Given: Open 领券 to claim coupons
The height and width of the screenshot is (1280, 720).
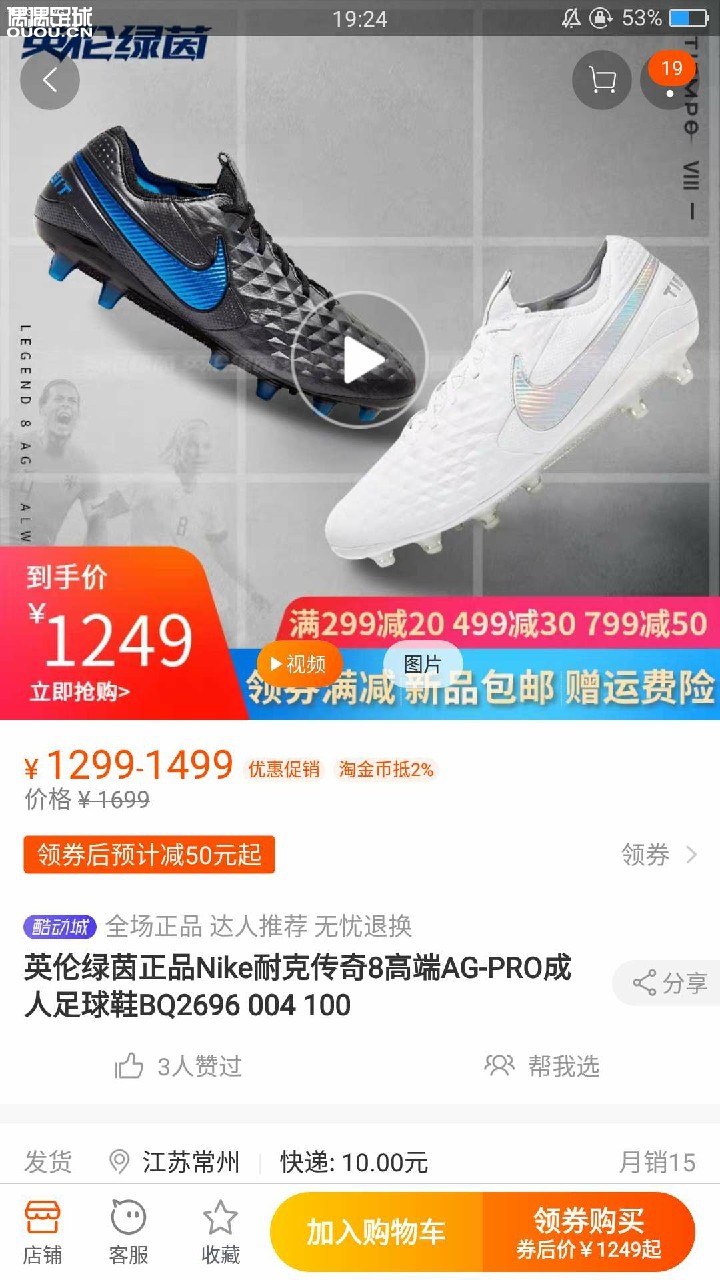Looking at the screenshot, I should [x=659, y=854].
